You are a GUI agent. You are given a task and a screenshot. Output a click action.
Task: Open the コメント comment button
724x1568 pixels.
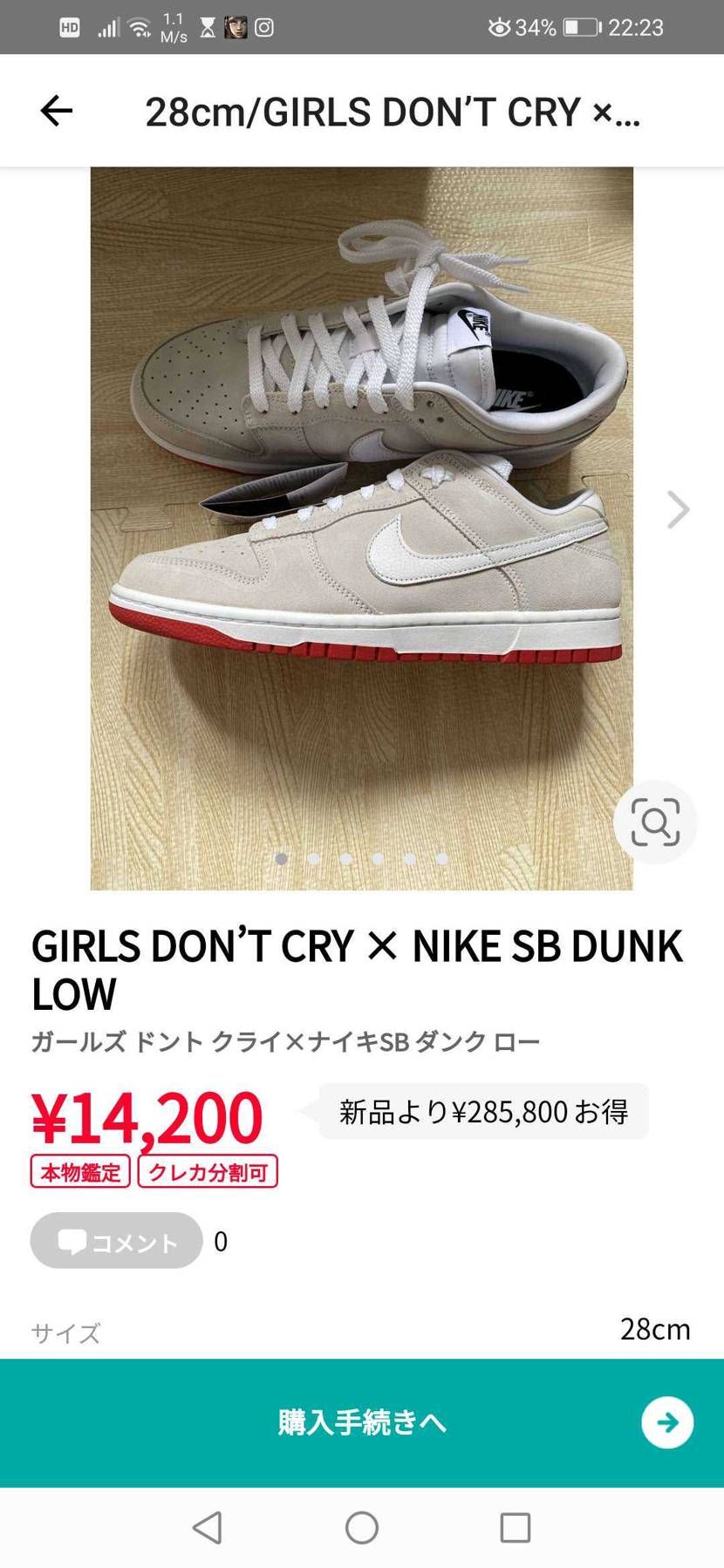116,1240
